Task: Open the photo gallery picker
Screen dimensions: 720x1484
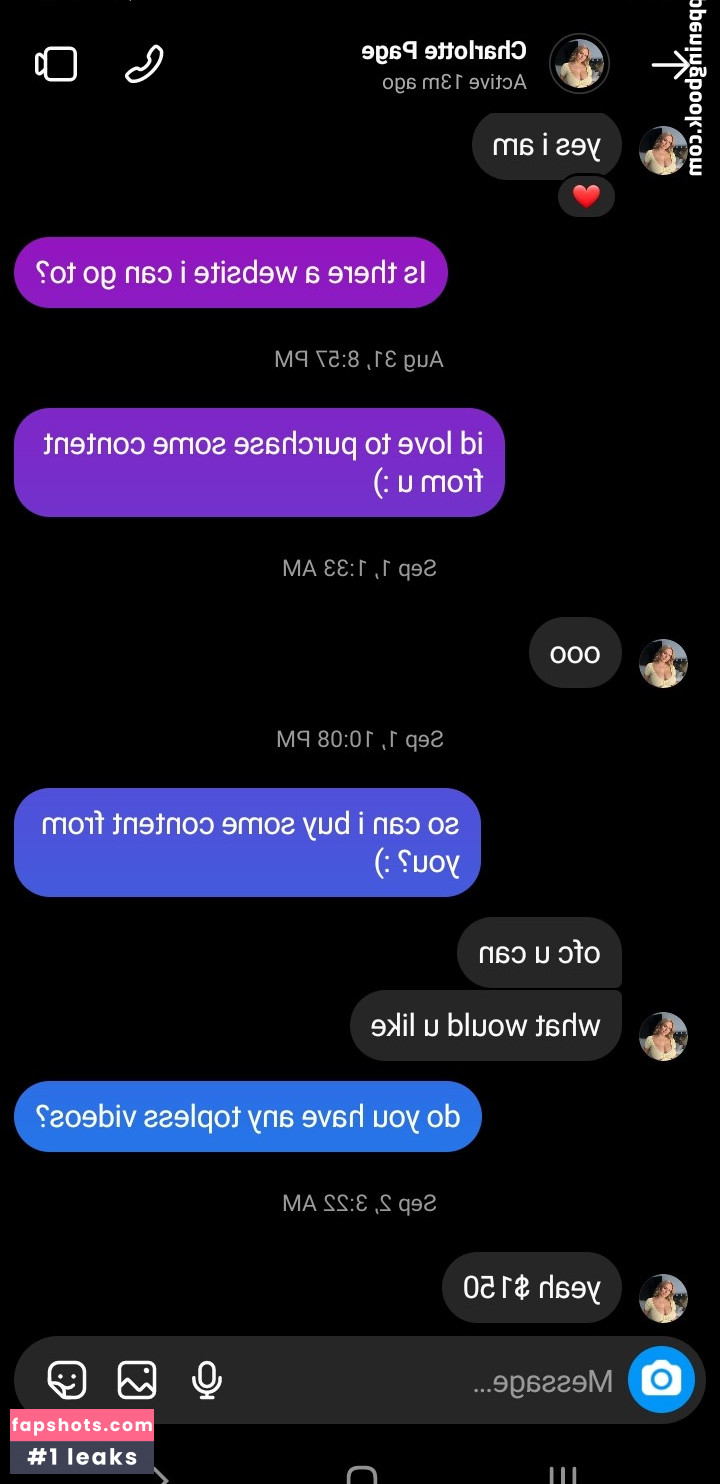Action: click(x=137, y=1380)
